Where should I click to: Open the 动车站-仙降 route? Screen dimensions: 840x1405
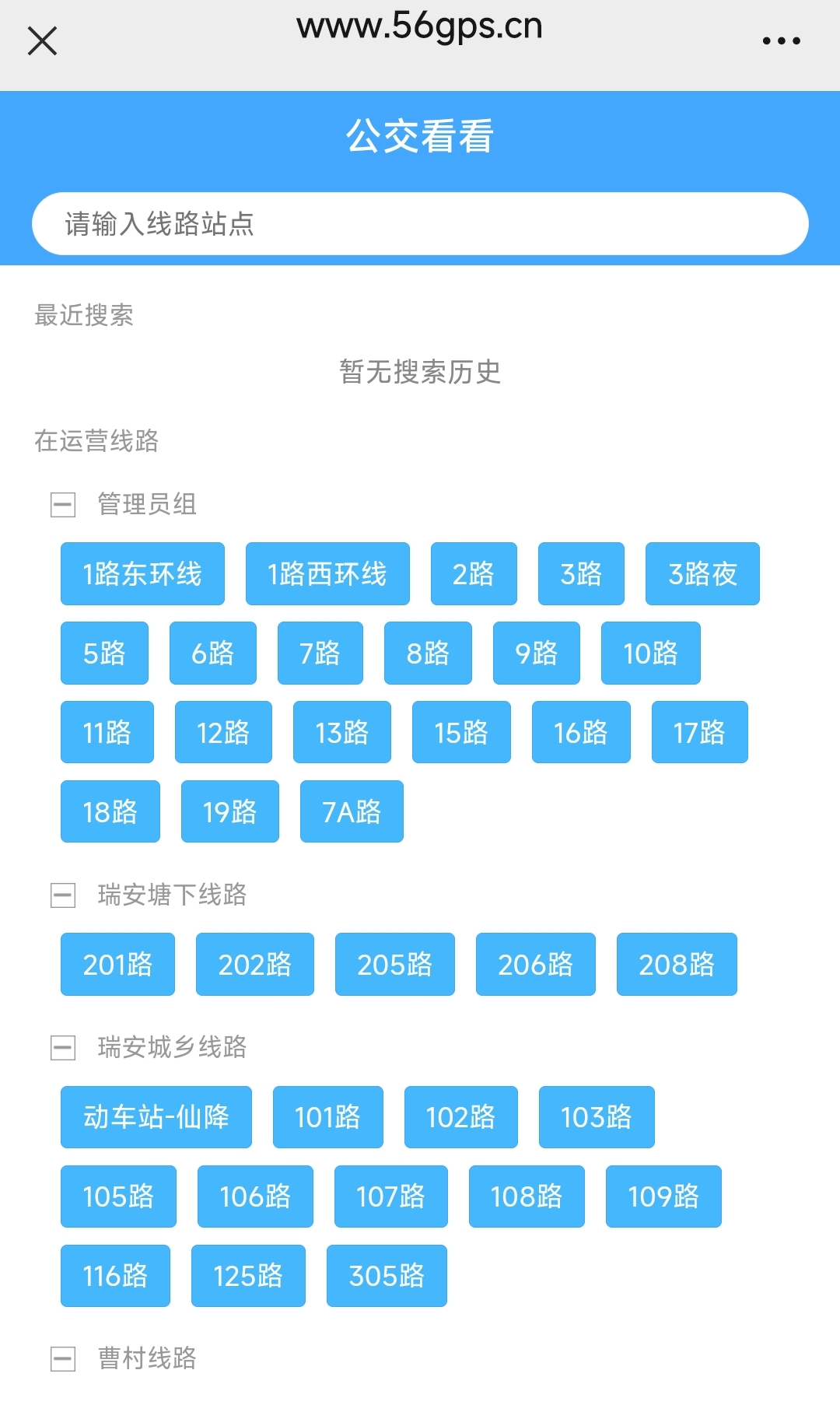(156, 1117)
